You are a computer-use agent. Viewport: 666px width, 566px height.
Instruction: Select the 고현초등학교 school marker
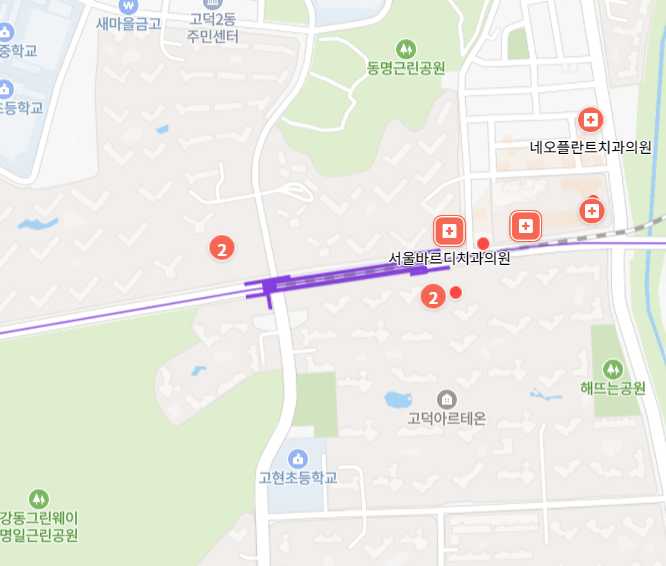coord(298,457)
